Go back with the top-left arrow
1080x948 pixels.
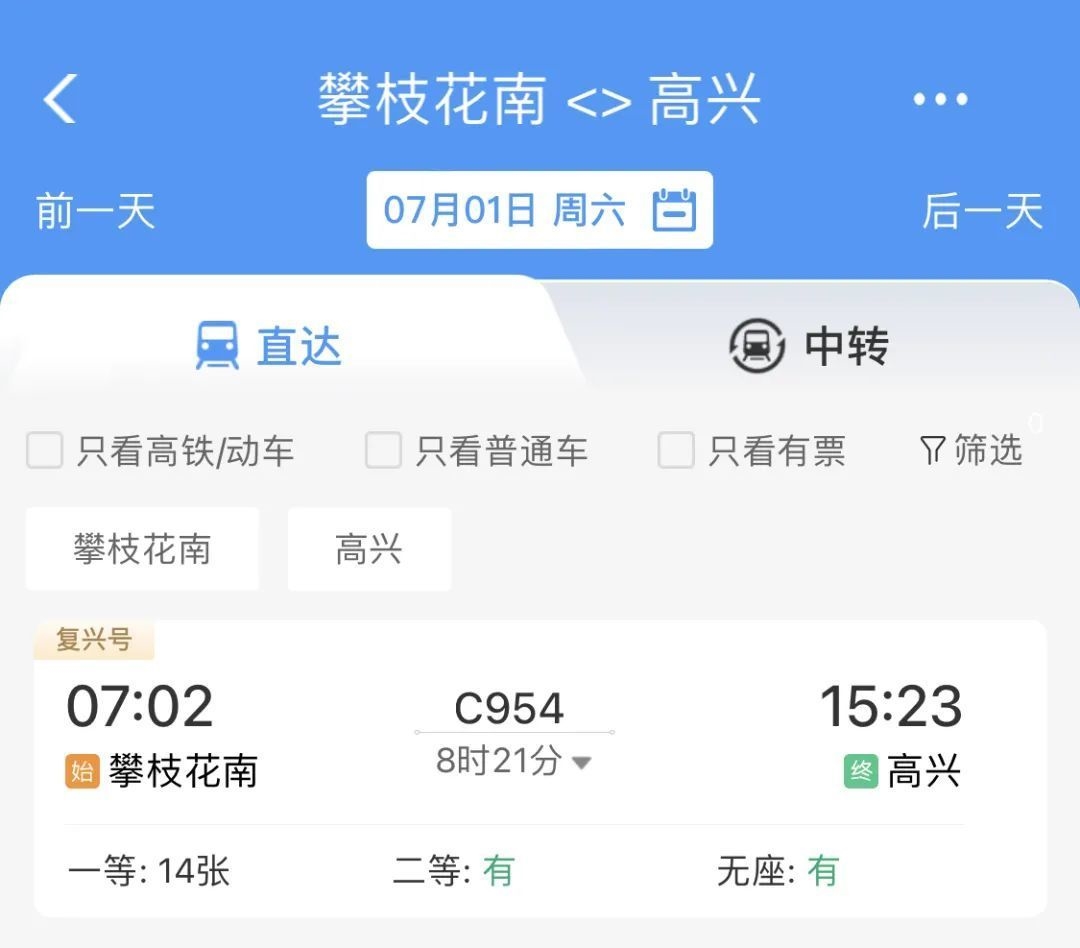click(x=60, y=100)
